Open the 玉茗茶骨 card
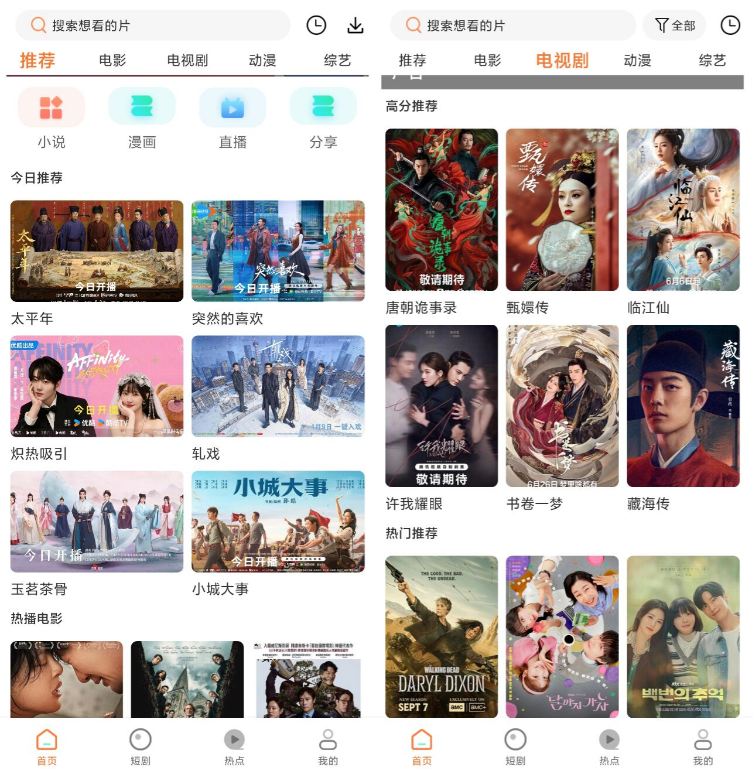Screen dimensions: 753x769 97,521
